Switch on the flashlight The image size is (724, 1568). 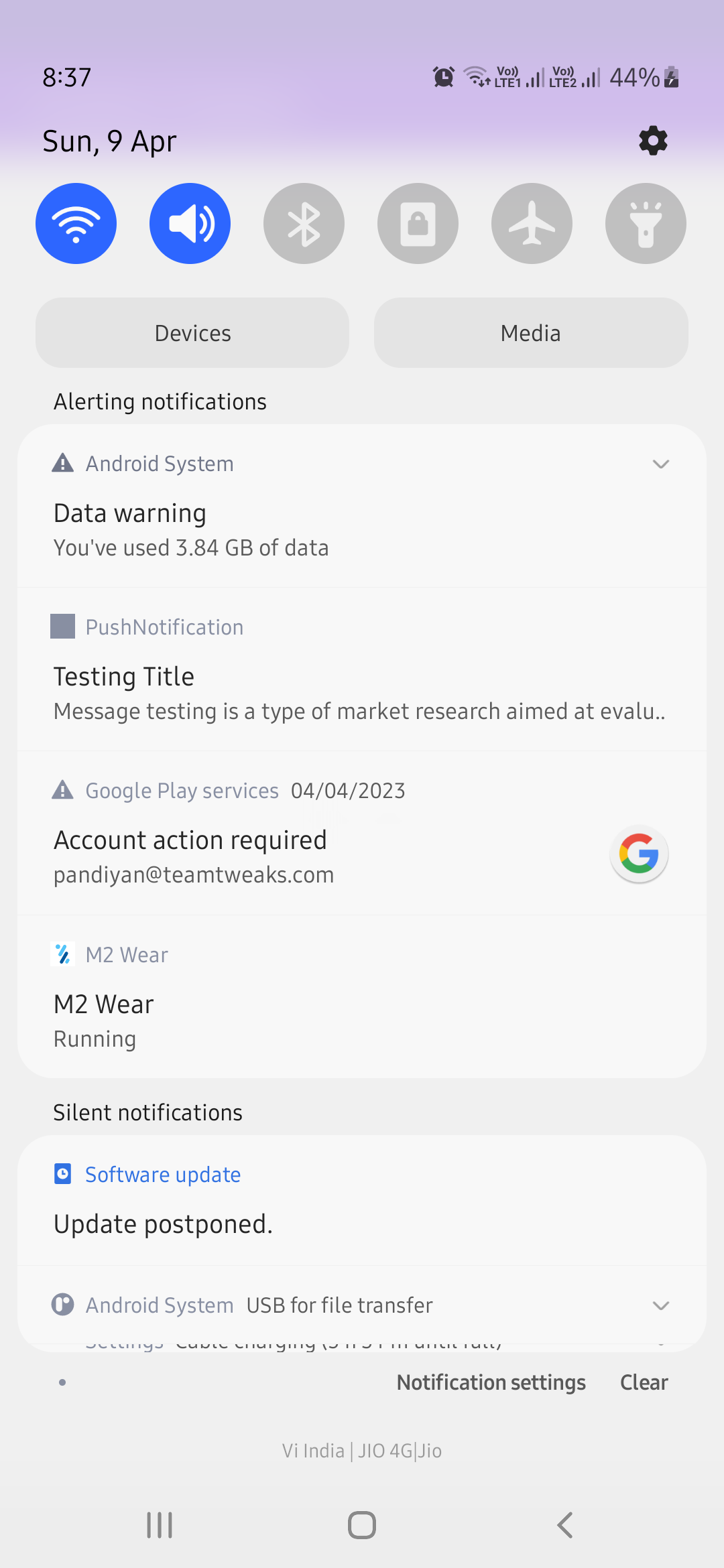tap(646, 223)
